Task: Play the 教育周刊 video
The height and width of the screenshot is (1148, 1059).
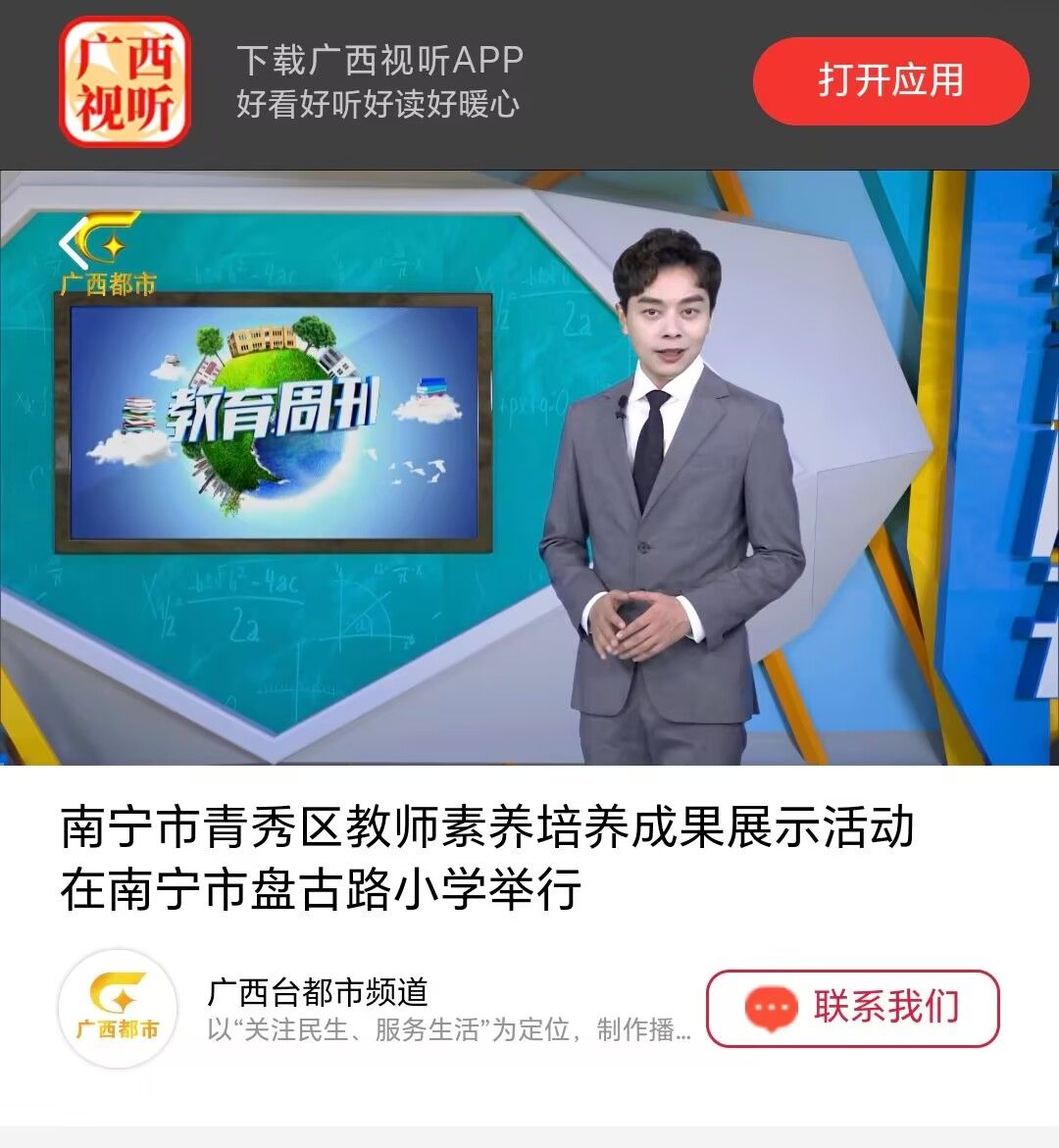Action: click(529, 469)
